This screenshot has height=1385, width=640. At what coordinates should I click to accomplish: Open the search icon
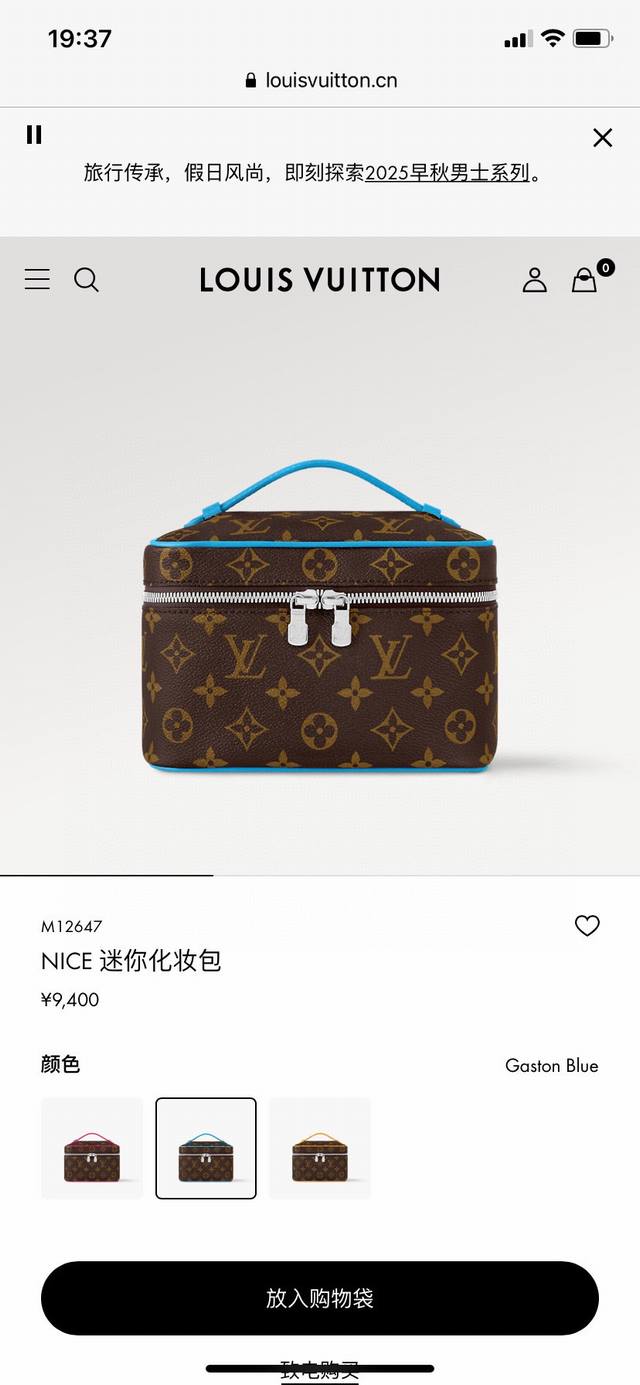pos(87,280)
